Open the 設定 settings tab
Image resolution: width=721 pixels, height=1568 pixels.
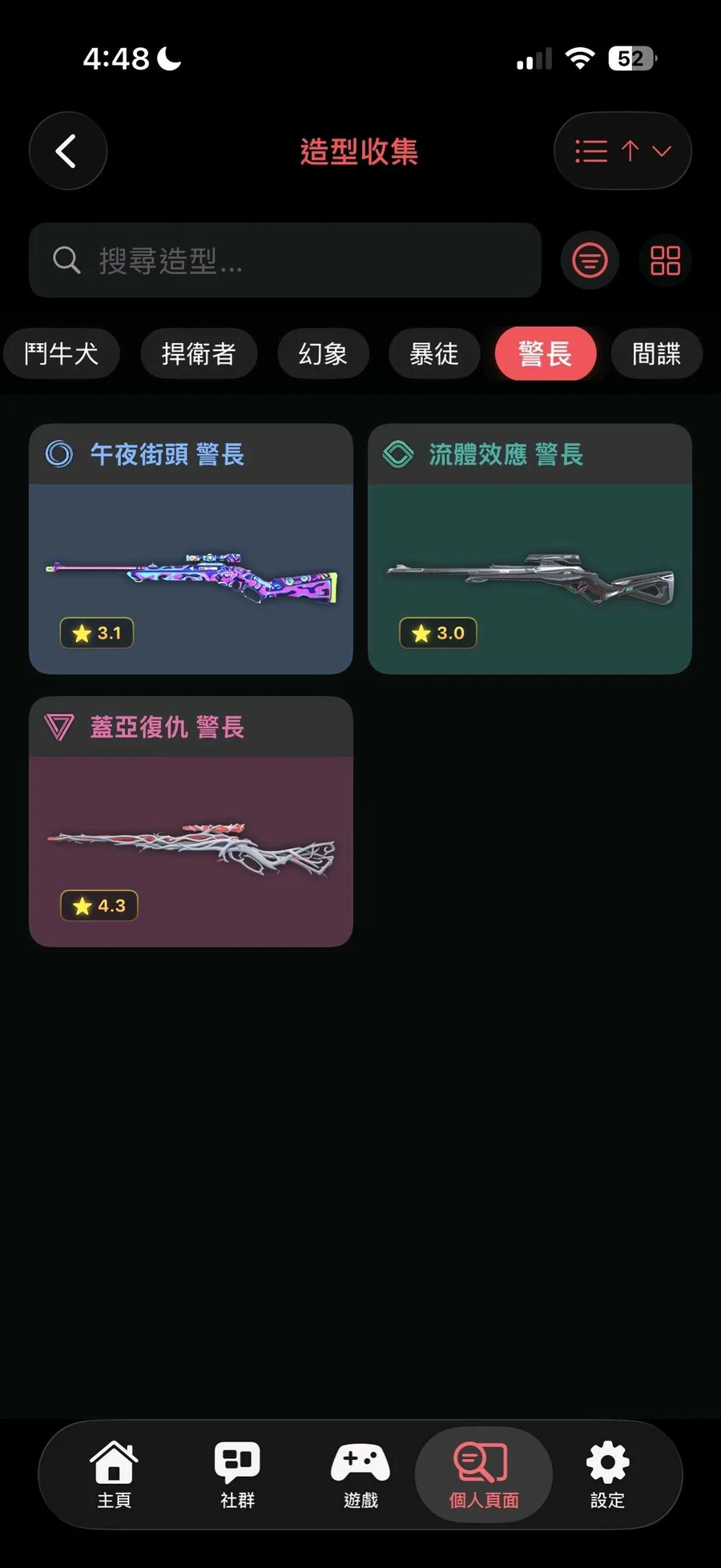[607, 1474]
